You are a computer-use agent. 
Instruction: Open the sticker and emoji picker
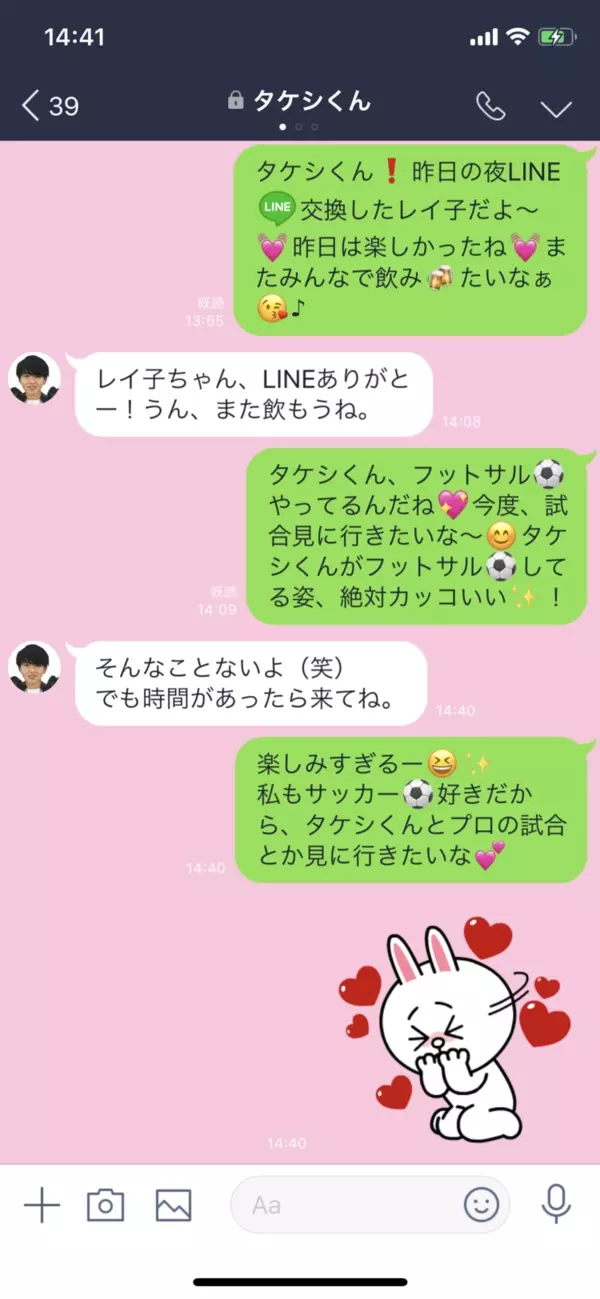point(482,1205)
